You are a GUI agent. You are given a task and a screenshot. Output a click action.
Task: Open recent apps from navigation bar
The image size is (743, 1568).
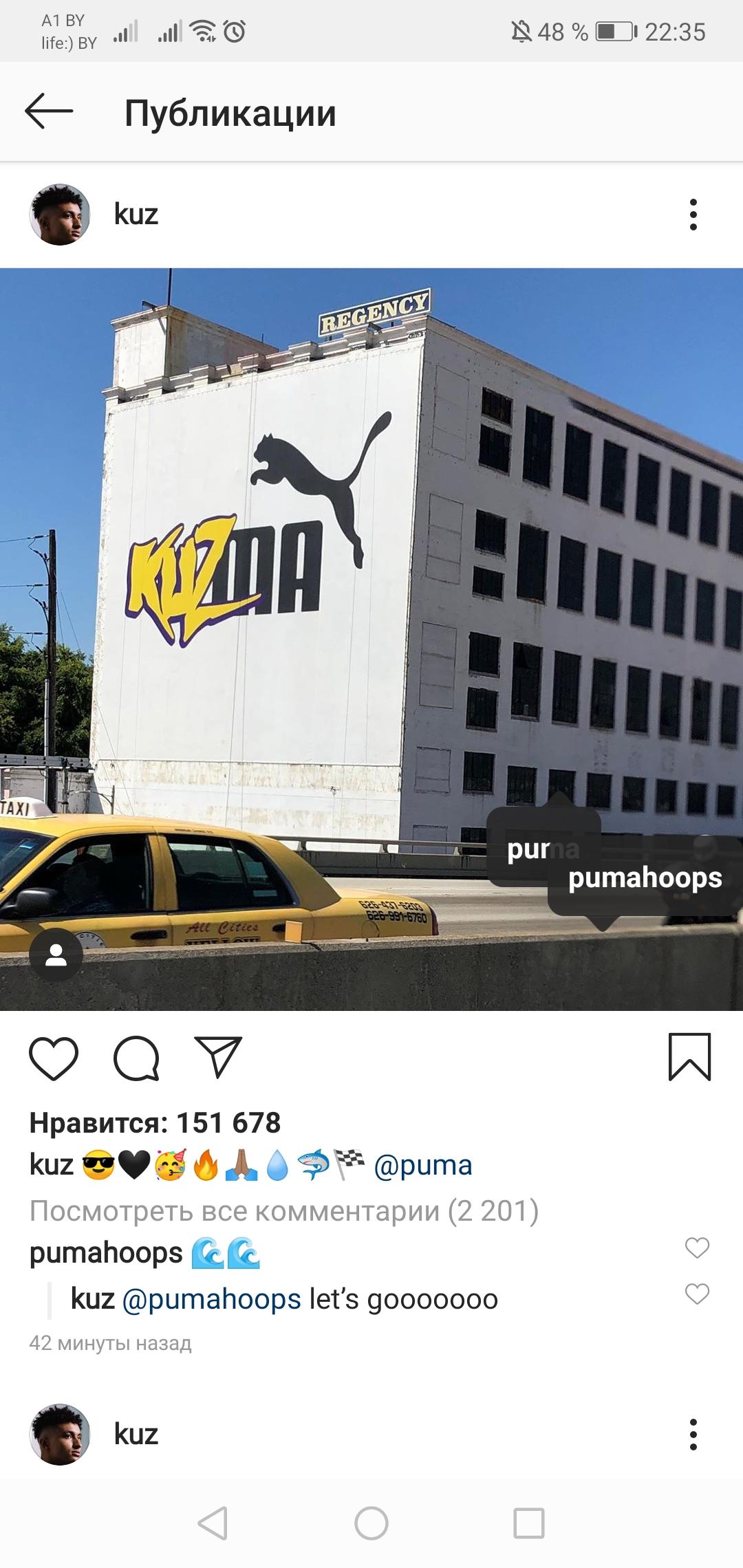[529, 1523]
